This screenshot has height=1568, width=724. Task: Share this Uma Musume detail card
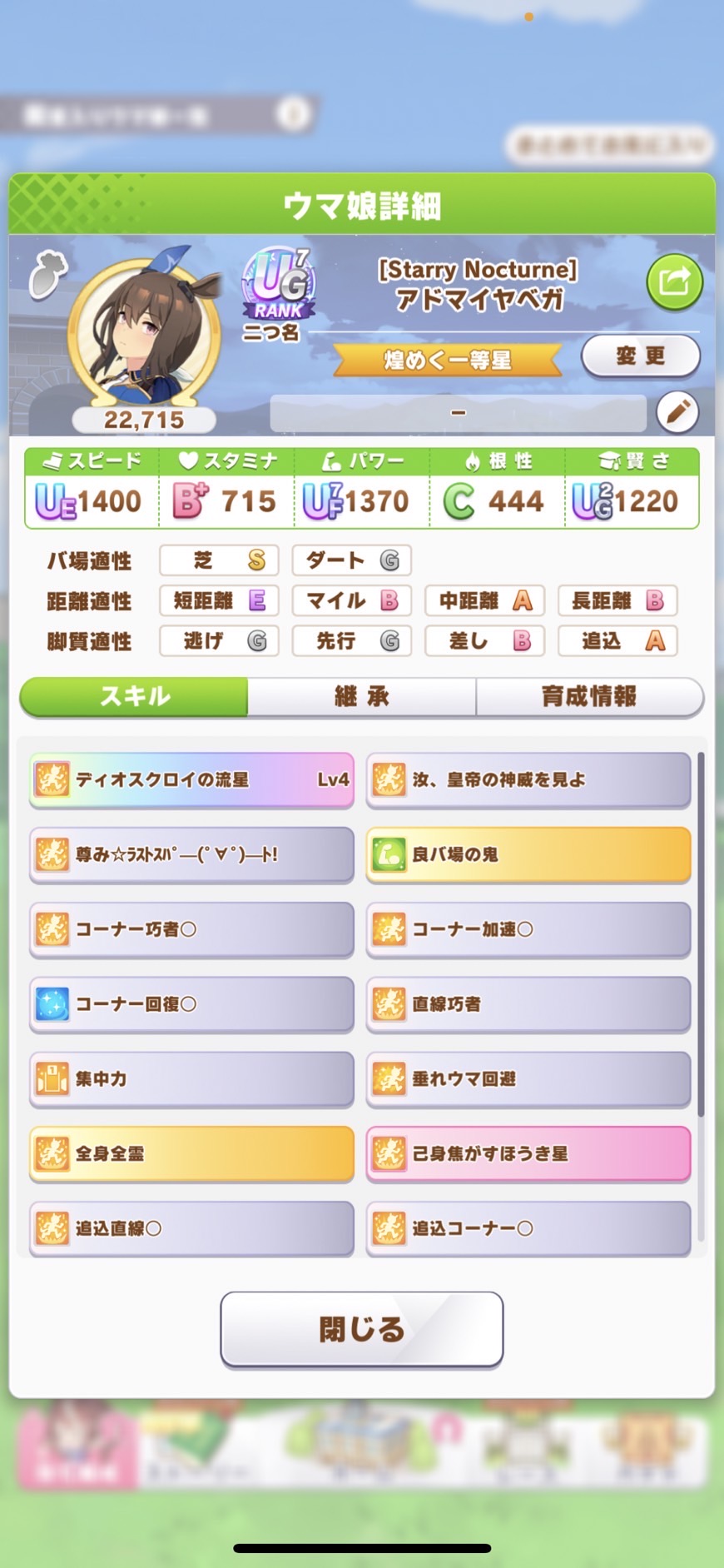[x=674, y=281]
